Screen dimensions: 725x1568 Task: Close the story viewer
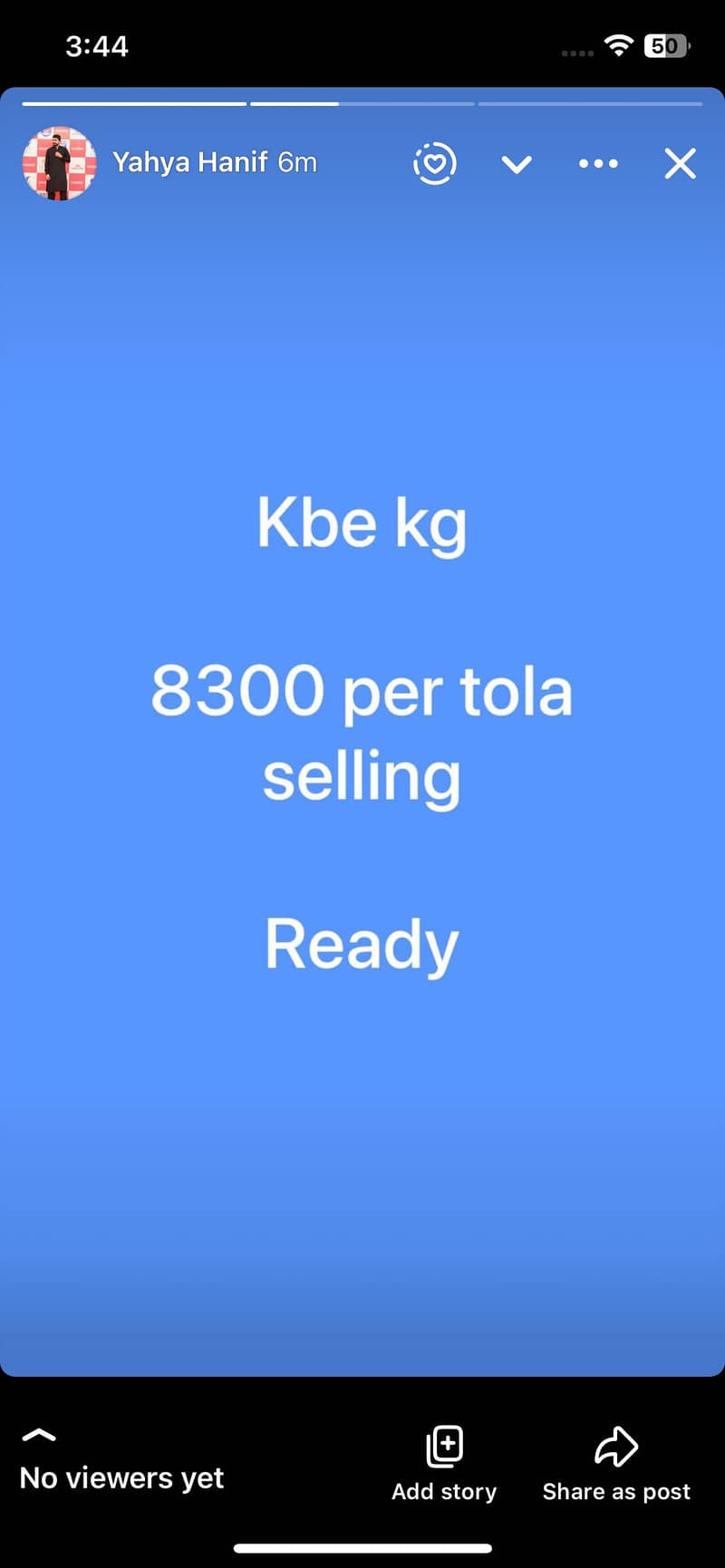pos(680,164)
